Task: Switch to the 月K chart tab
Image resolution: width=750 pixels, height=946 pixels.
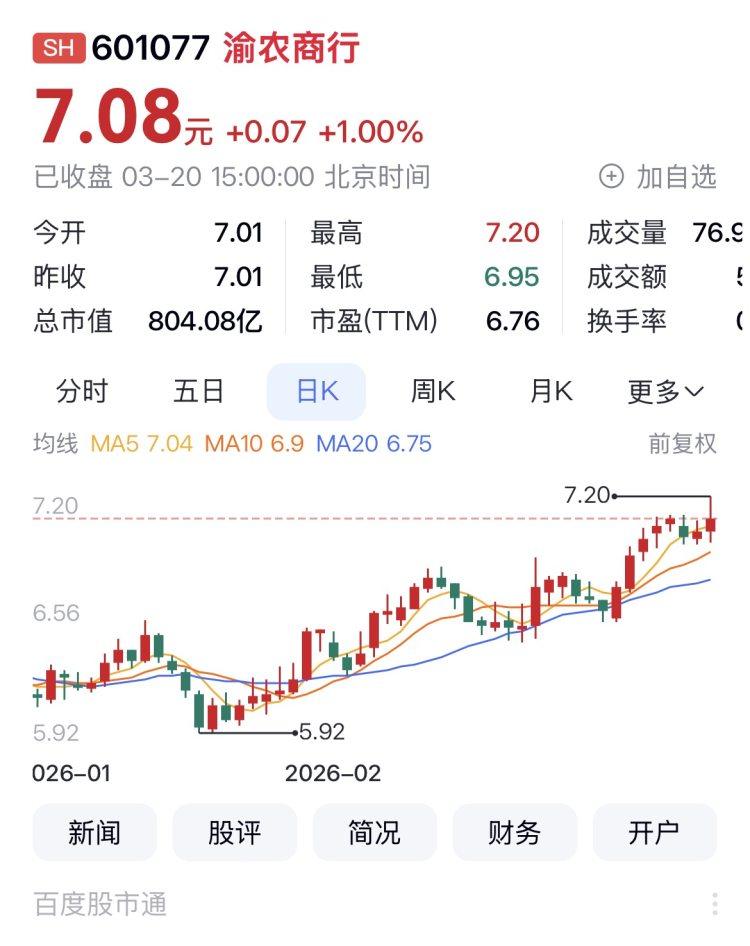Action: tap(550, 391)
